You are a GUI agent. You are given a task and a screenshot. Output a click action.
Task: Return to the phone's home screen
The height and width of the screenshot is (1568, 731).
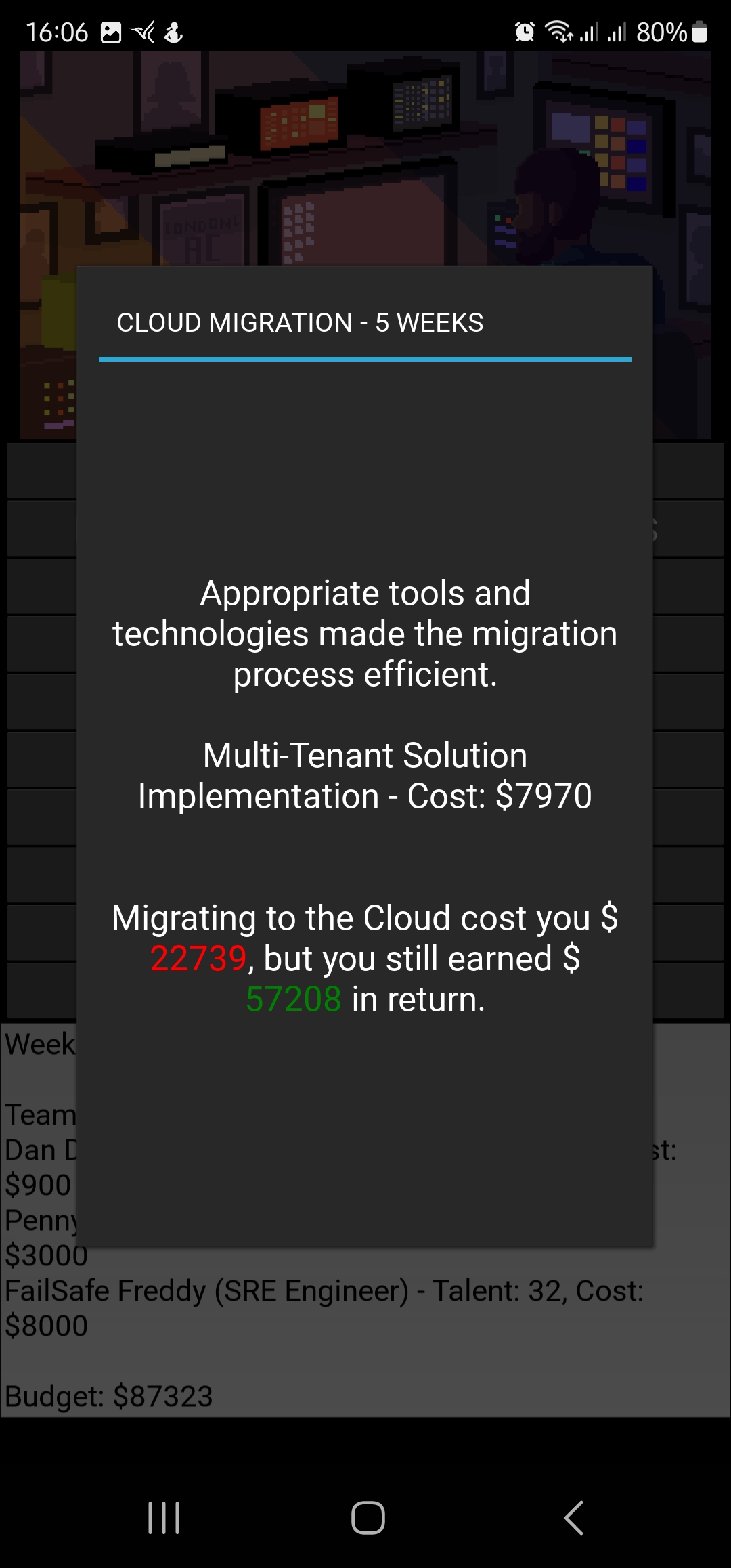coord(368,1517)
